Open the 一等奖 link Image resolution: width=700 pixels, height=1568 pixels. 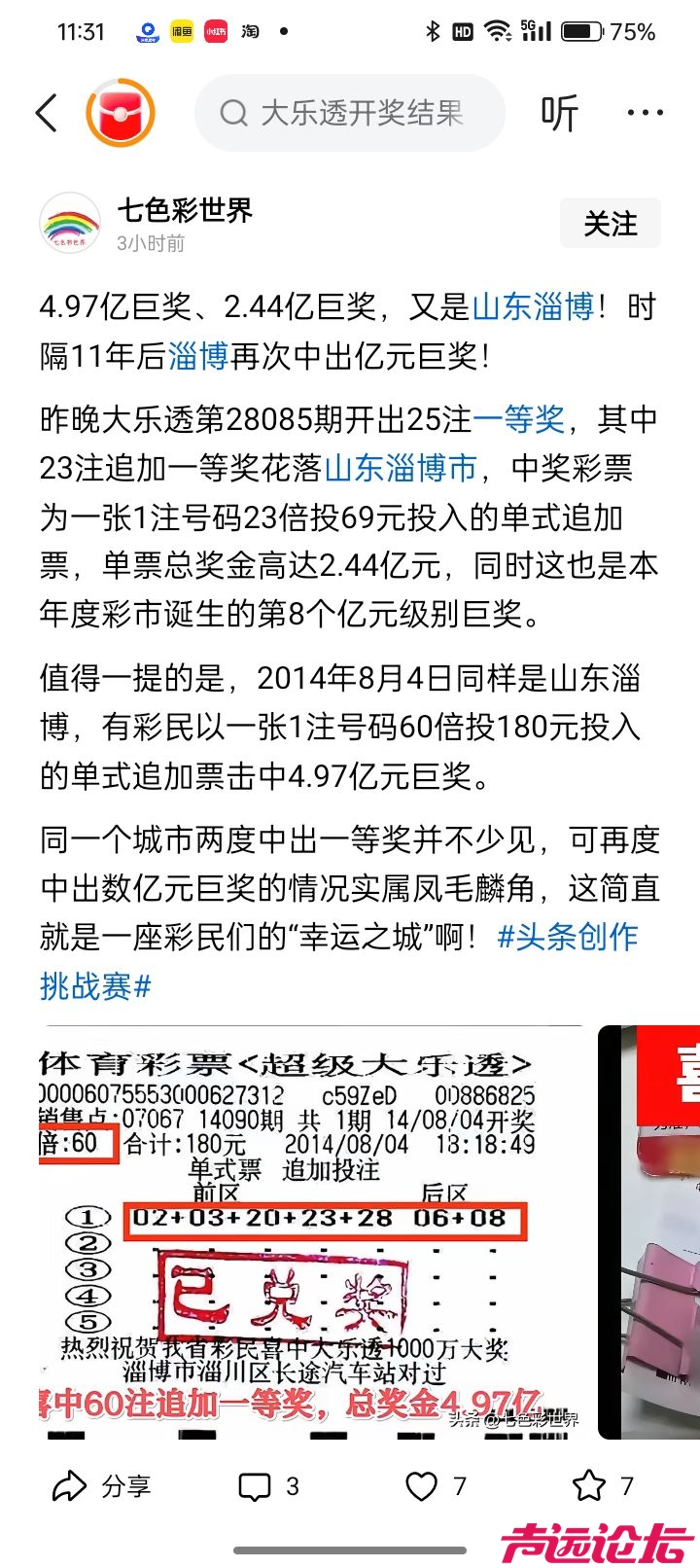(518, 419)
